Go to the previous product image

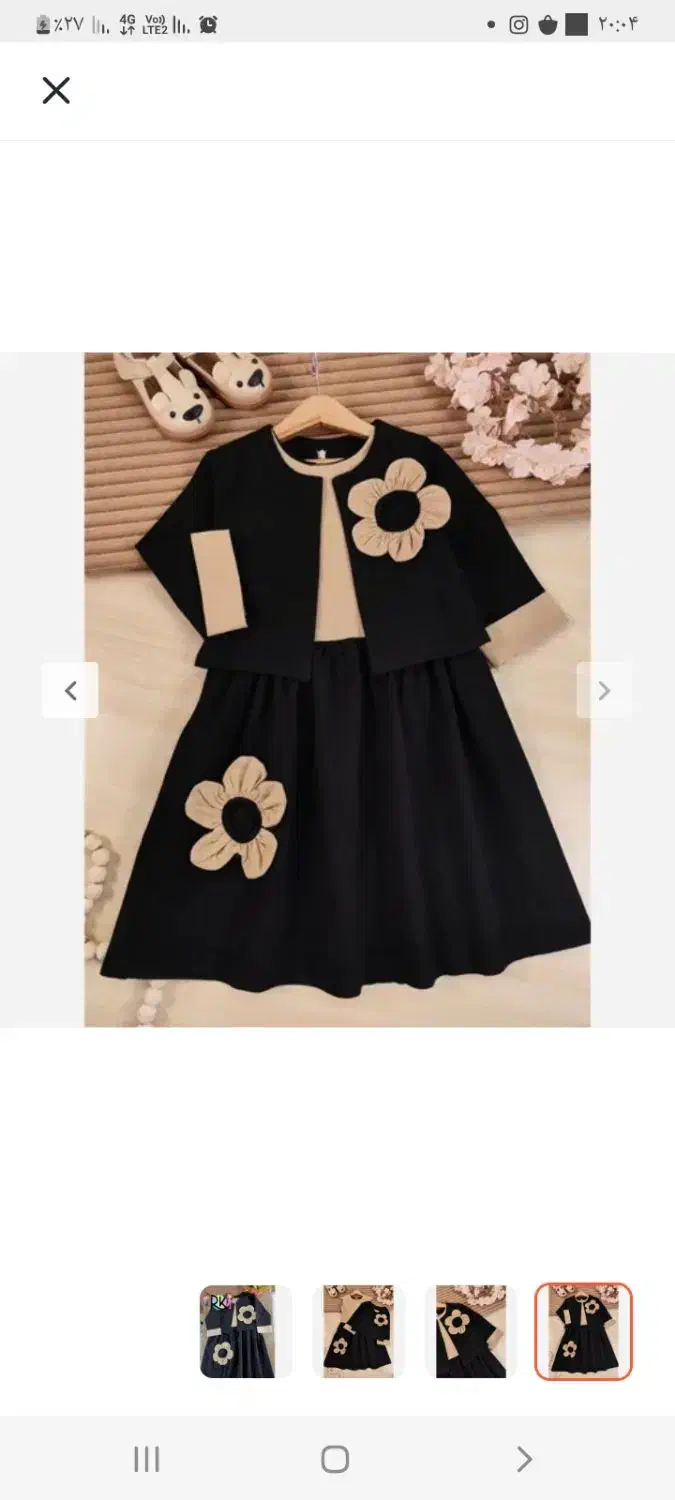tap(70, 690)
